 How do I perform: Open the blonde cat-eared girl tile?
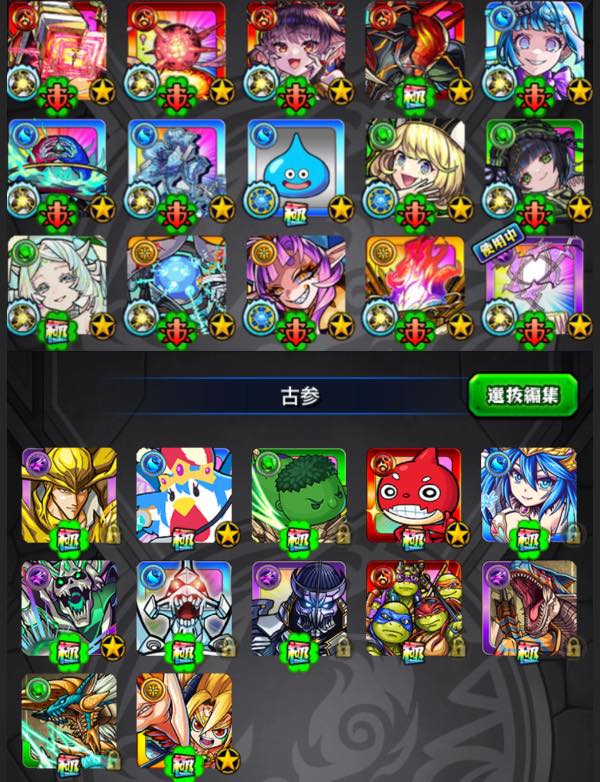pyautogui.click(x=414, y=168)
